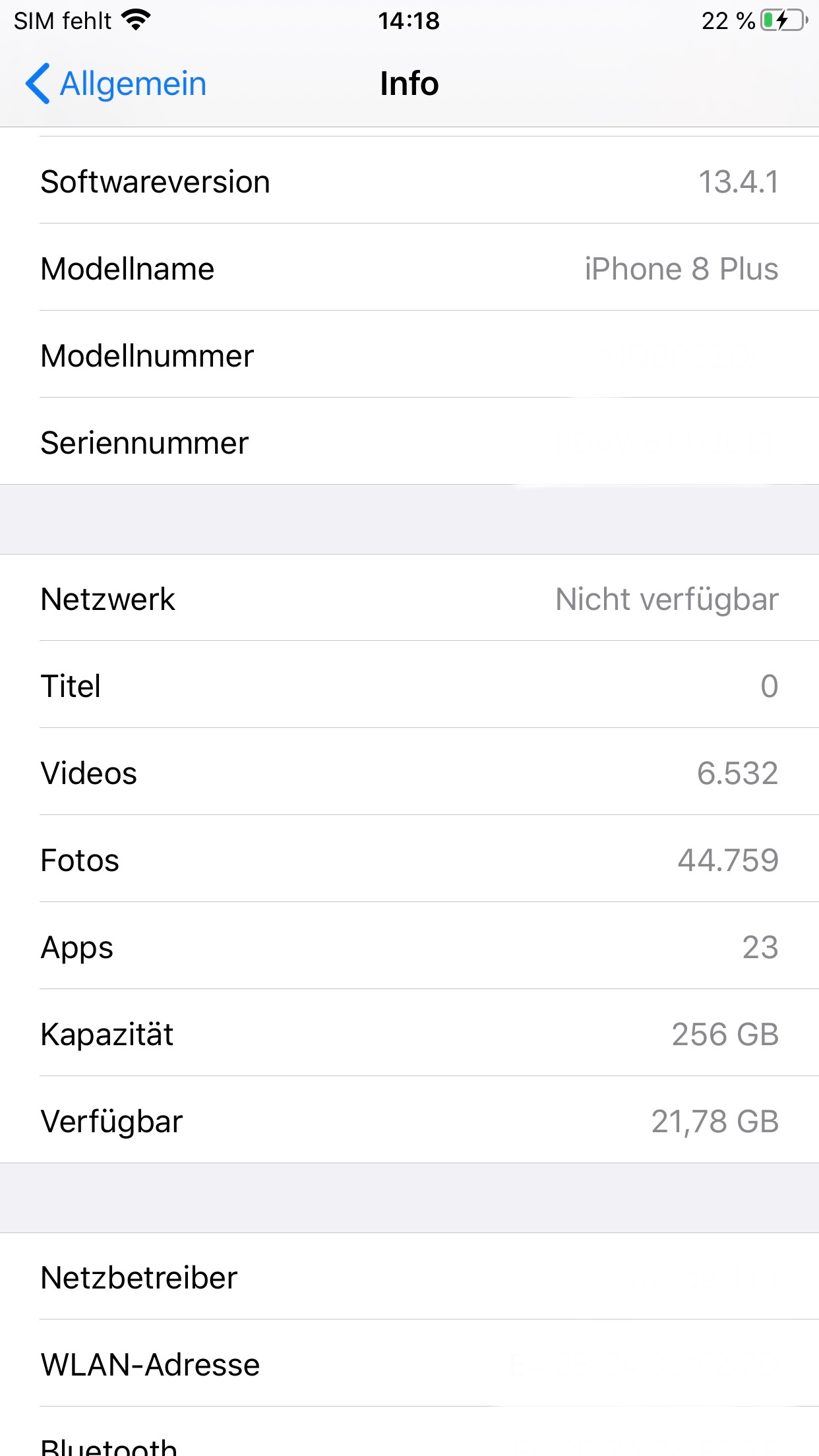Tap the Softwareversion row to show build
The image size is (819, 1456).
click(x=409, y=181)
